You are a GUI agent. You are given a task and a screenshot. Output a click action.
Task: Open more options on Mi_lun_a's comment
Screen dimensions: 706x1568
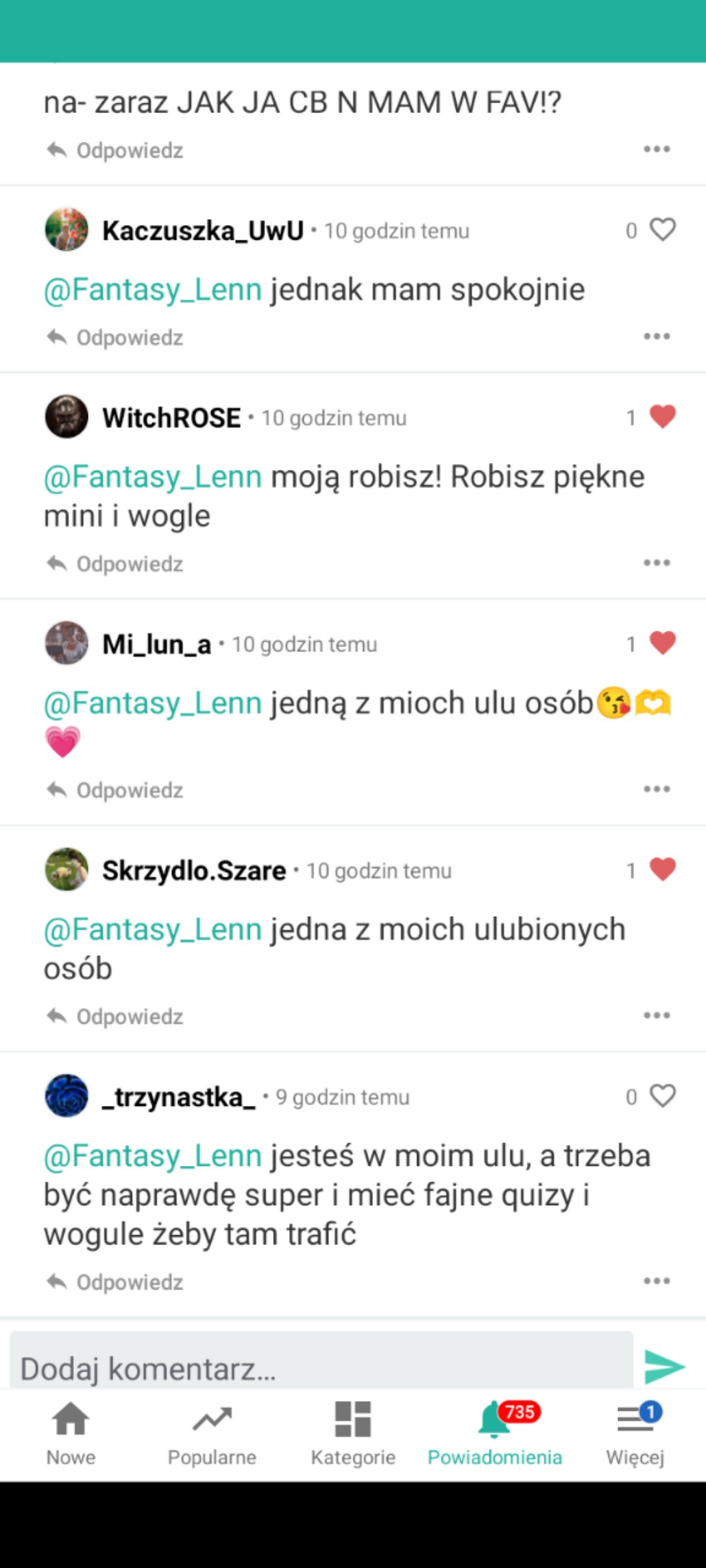[657, 790]
